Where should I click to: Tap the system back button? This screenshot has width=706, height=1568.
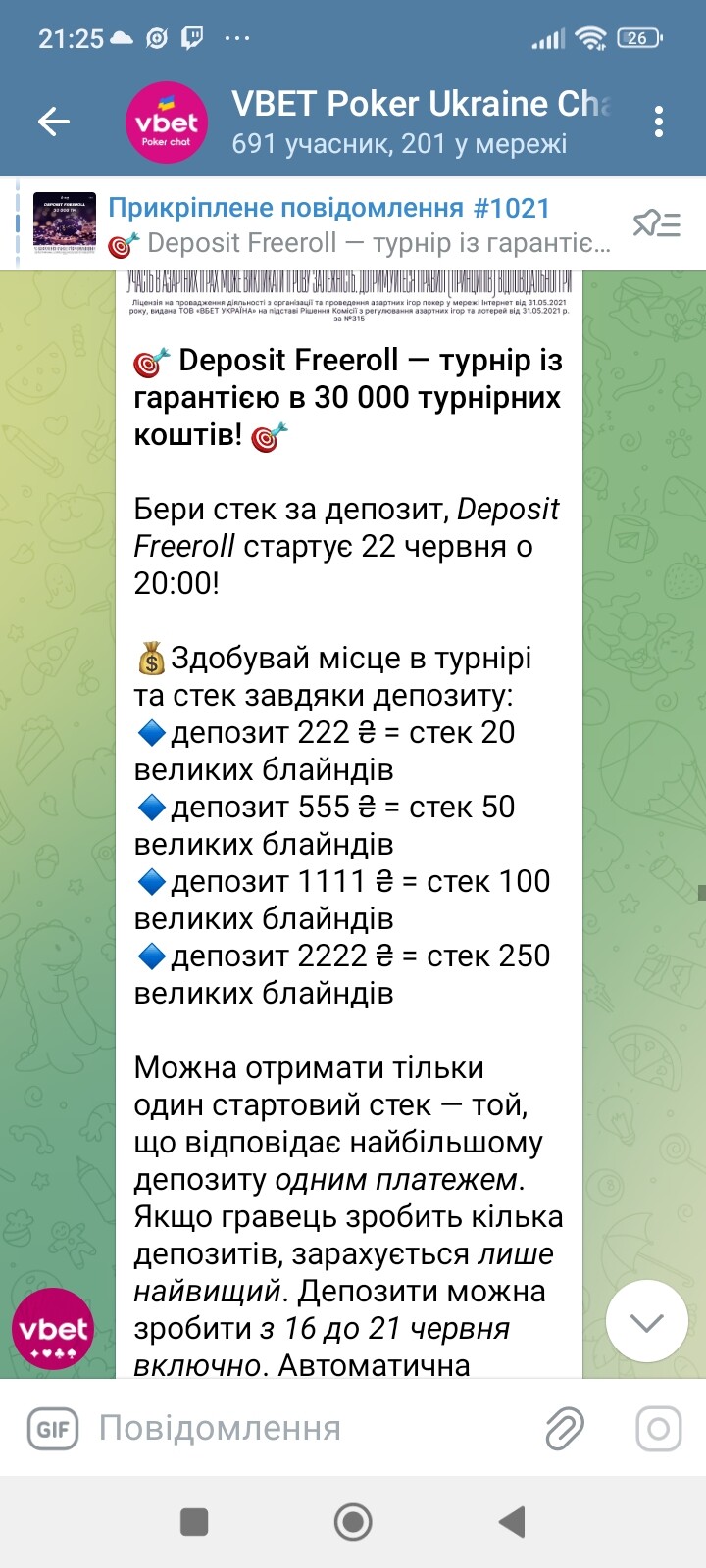tap(511, 1522)
